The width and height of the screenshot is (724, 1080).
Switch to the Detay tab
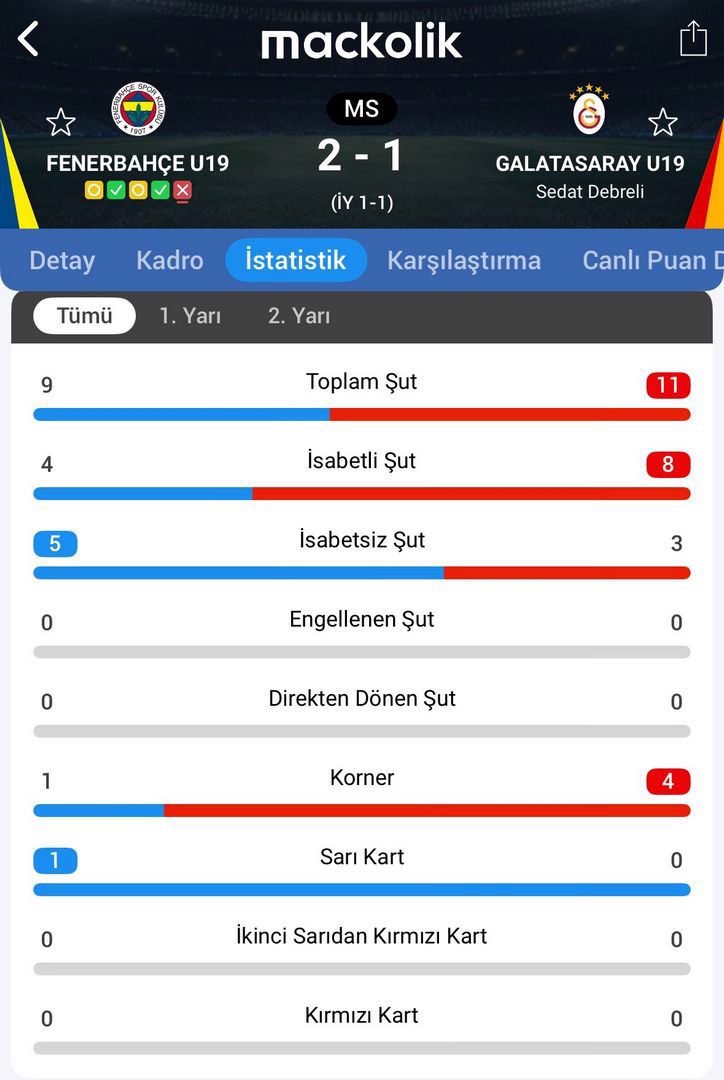coord(62,260)
